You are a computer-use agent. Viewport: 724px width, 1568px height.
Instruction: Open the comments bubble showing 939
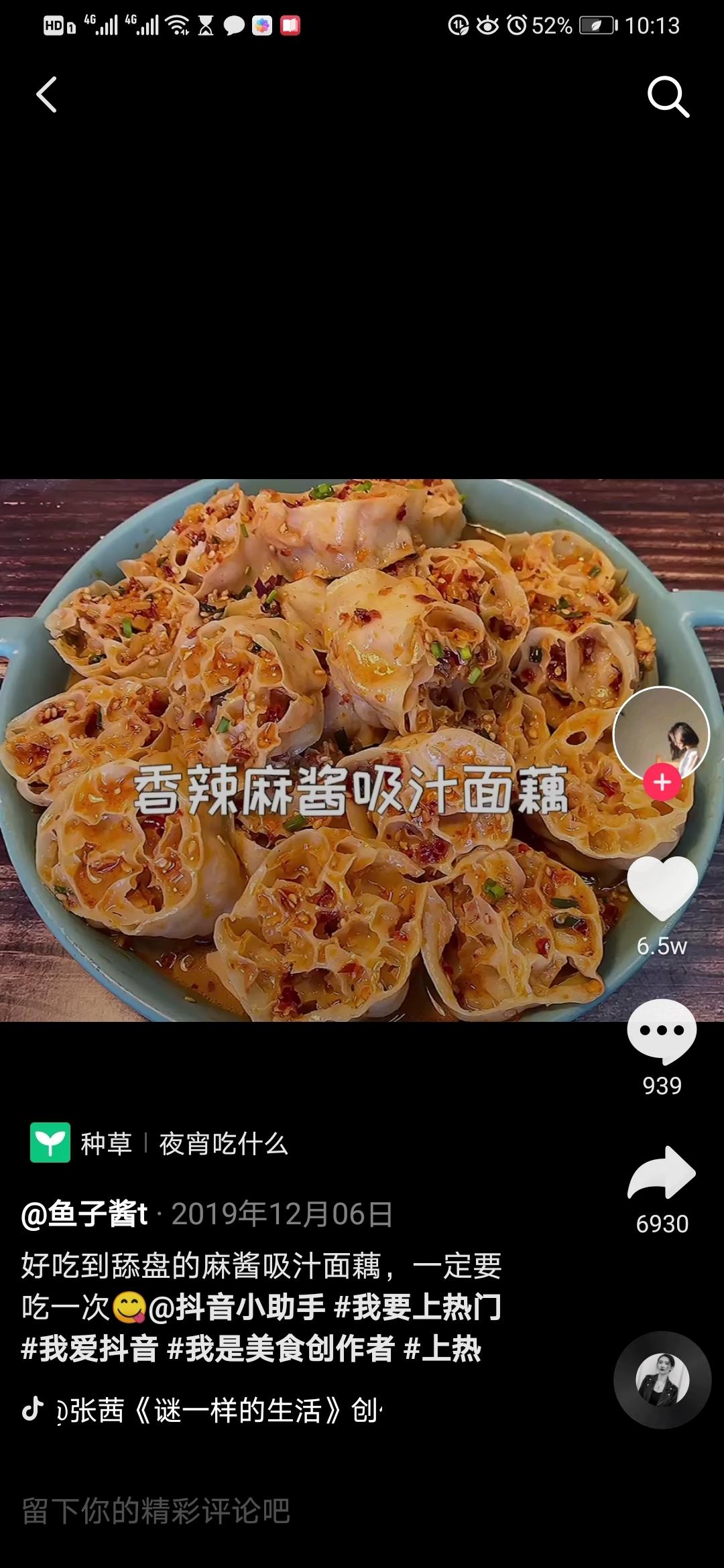pyautogui.click(x=662, y=1032)
